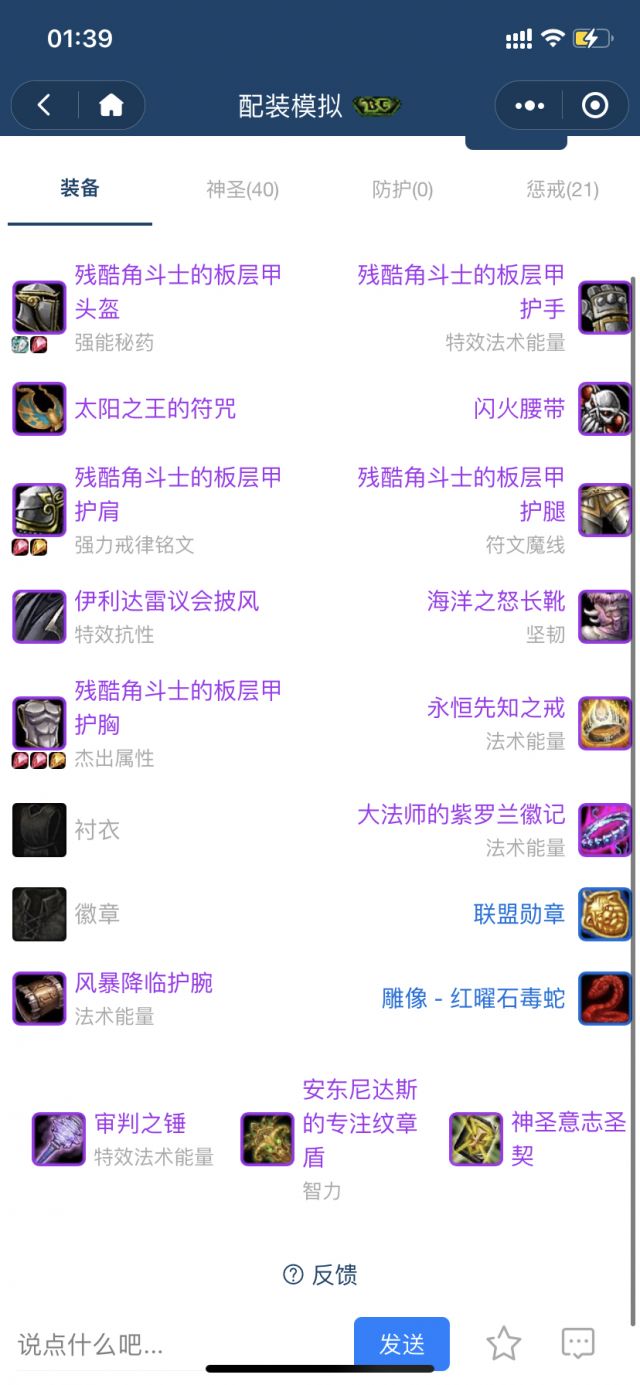
Task: View the 永恒先知之戒 ring
Action: [x=496, y=708]
